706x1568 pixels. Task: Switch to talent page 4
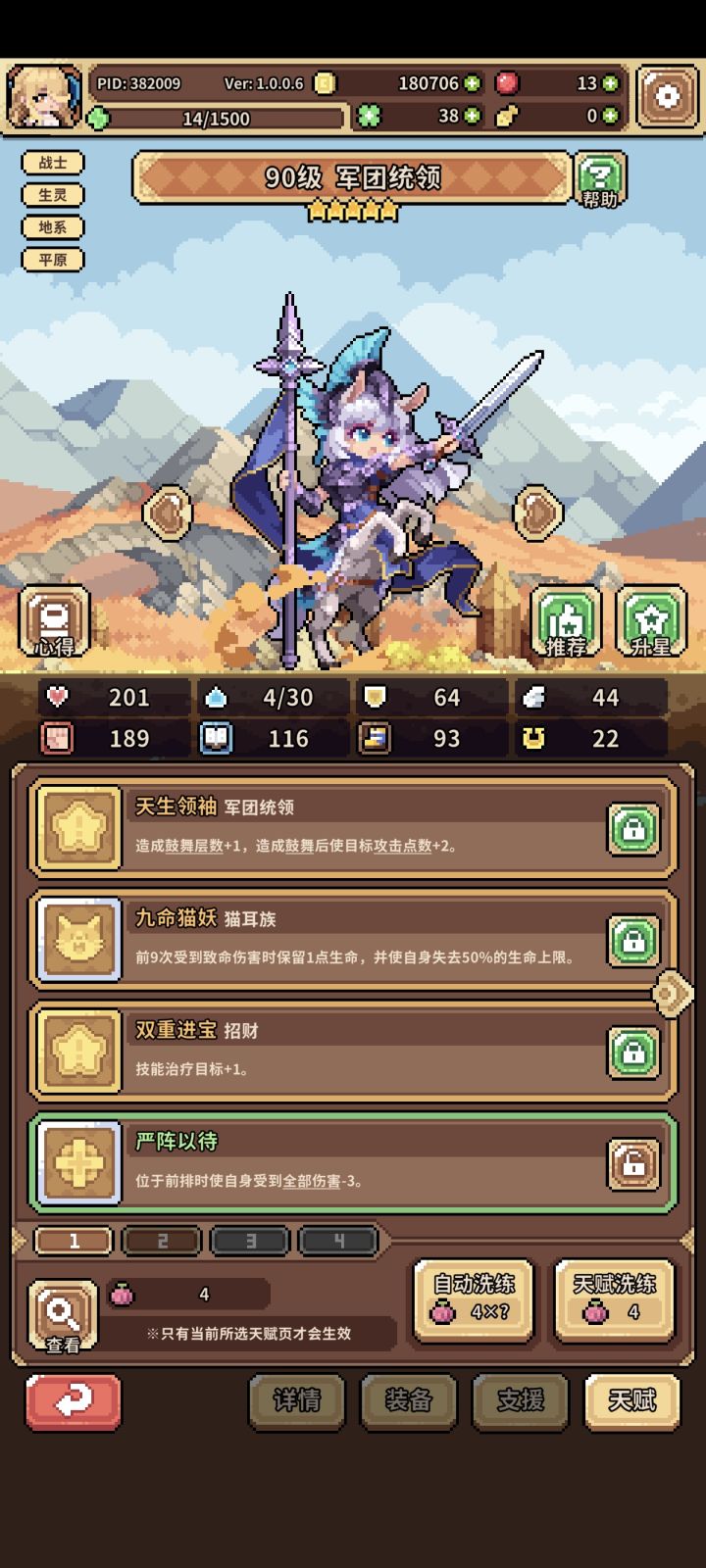(x=338, y=1241)
